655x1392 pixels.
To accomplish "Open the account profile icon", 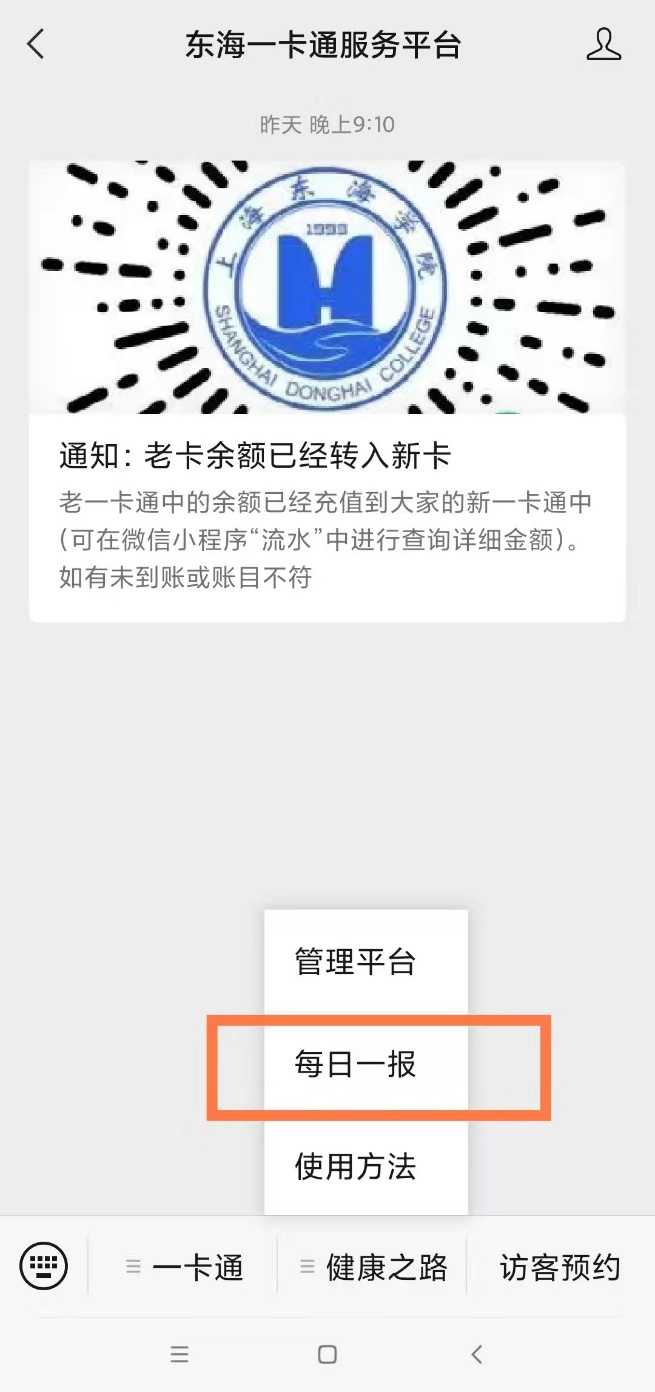I will click(x=603, y=45).
